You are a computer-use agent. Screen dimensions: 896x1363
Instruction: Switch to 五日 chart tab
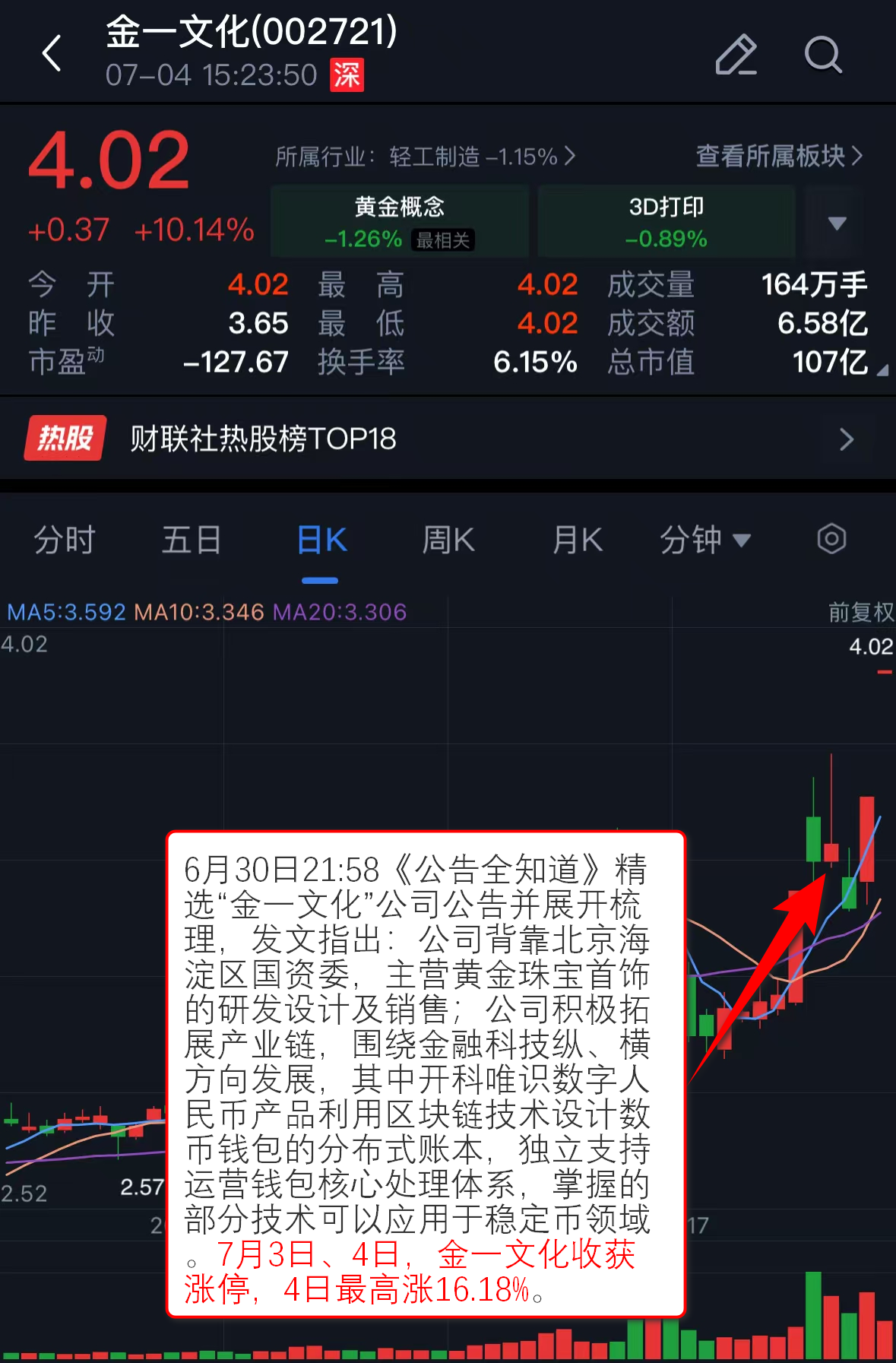(191, 540)
